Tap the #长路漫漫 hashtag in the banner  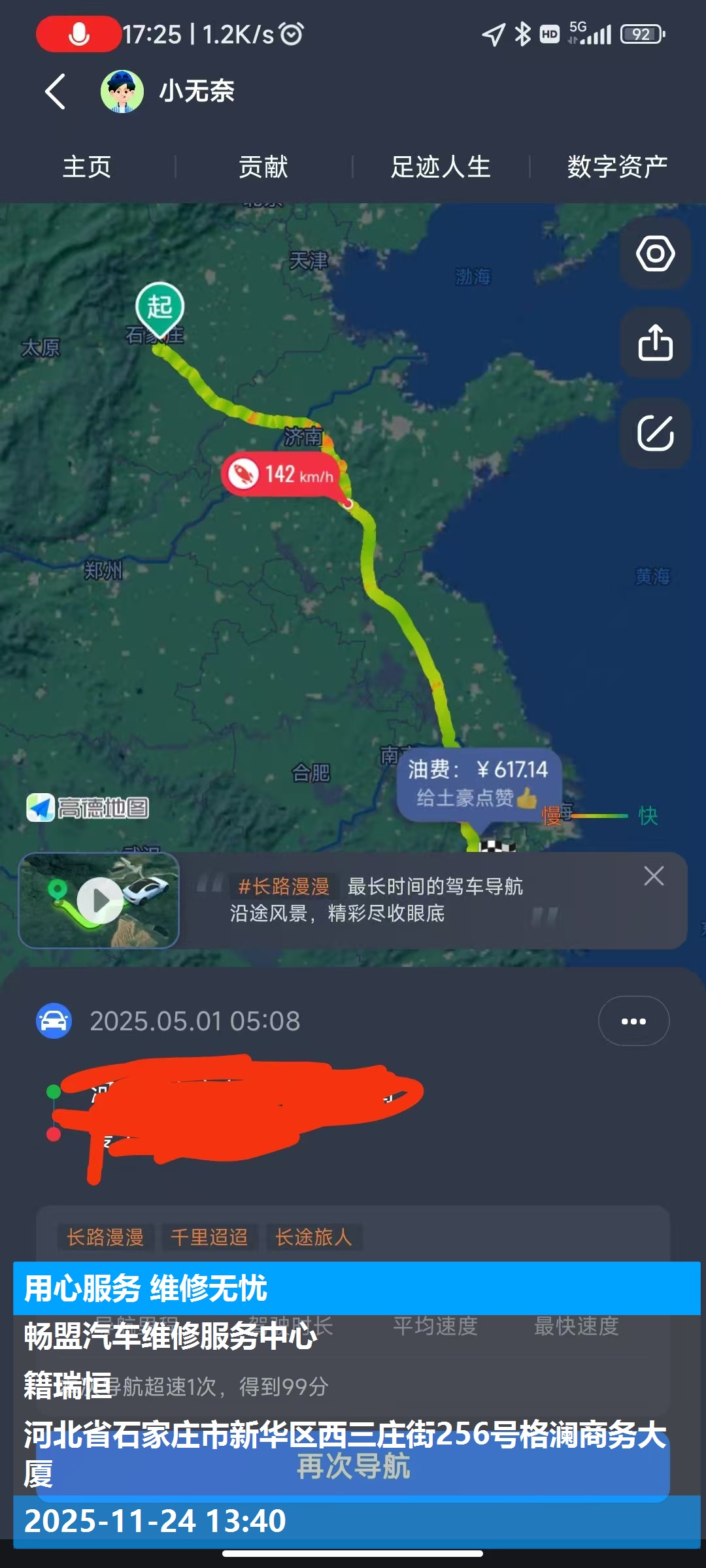tap(284, 887)
